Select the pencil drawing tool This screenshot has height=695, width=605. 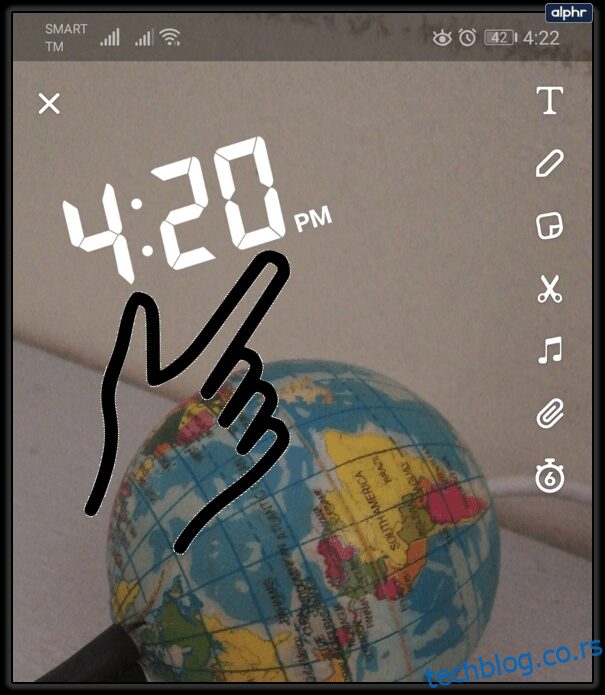tap(549, 163)
